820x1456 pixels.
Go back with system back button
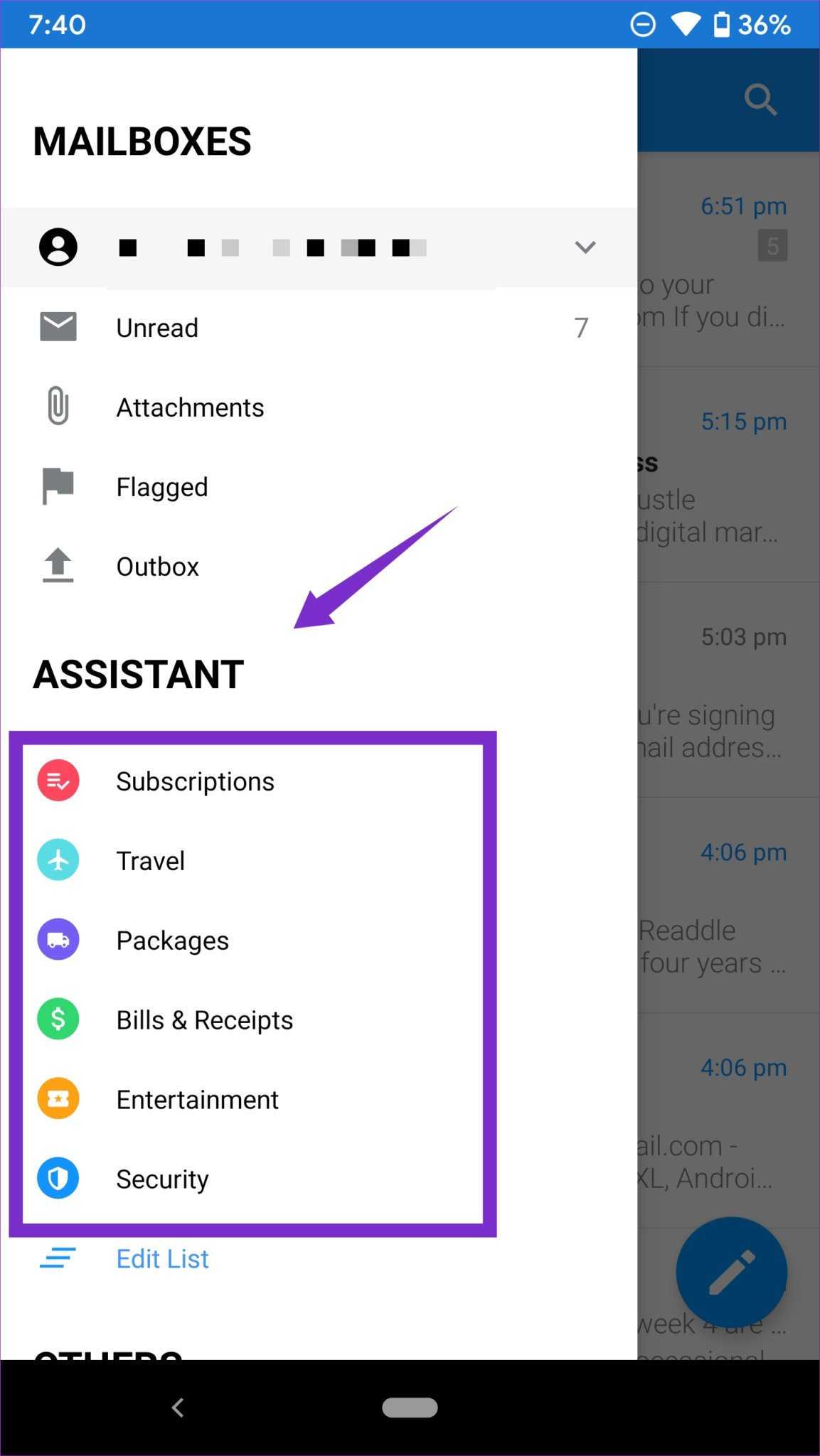(178, 1407)
